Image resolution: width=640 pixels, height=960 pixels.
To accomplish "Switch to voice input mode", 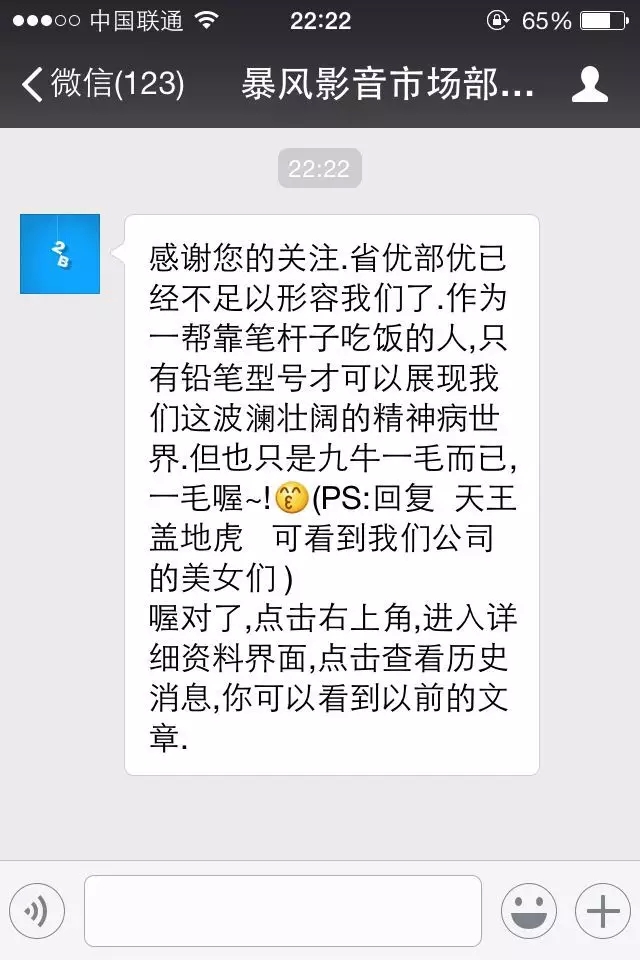I will 36,910.
